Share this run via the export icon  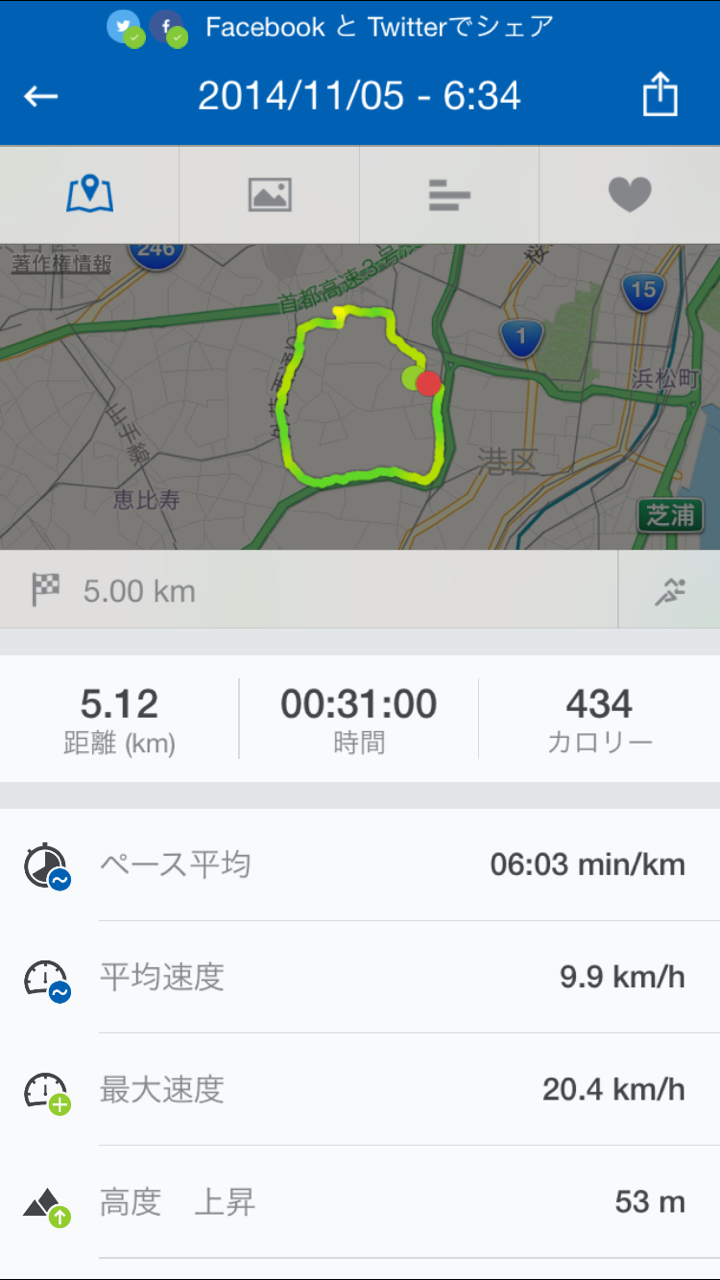pyautogui.click(x=660, y=96)
